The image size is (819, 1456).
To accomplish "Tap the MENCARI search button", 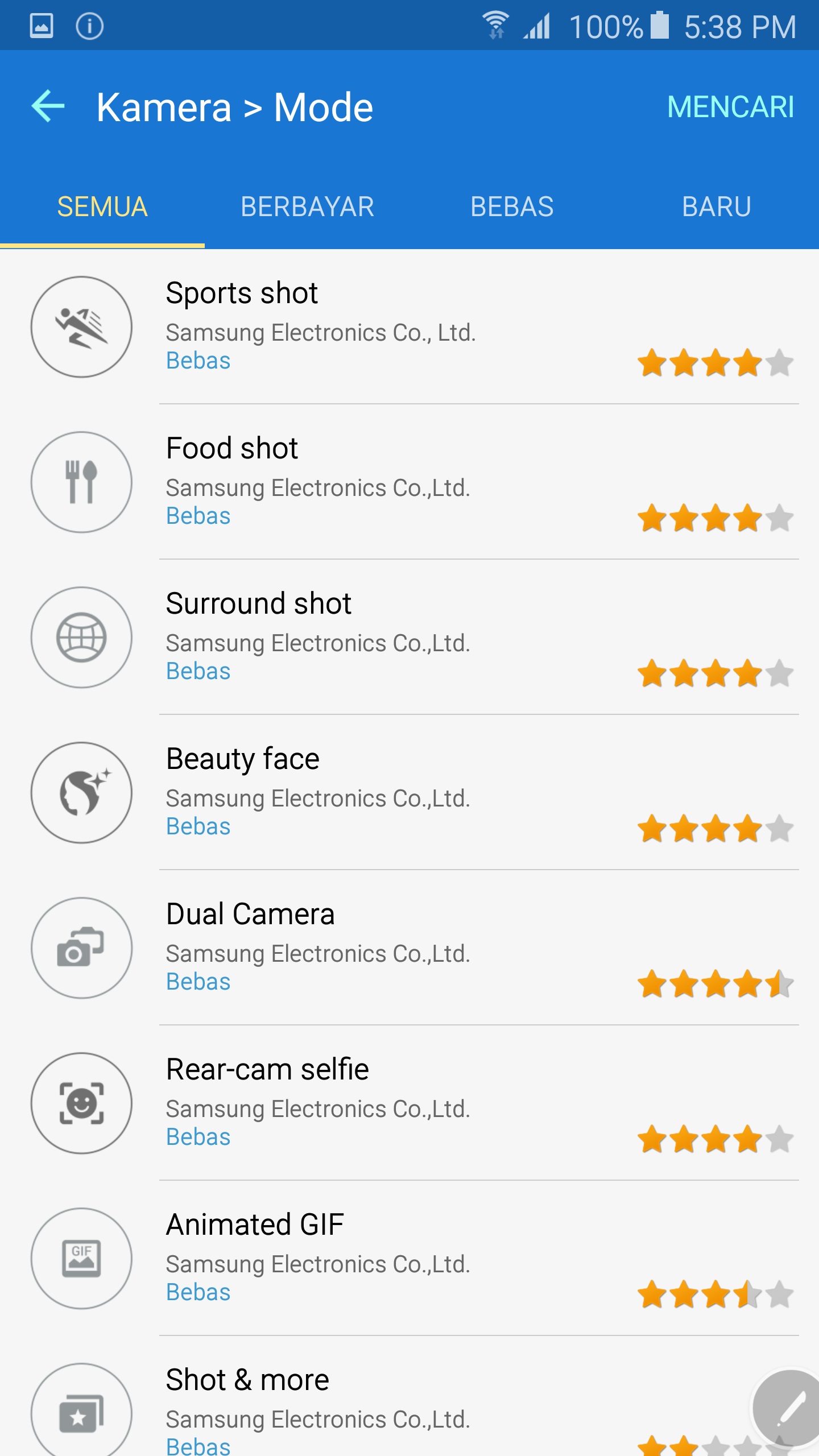I will coord(730,107).
